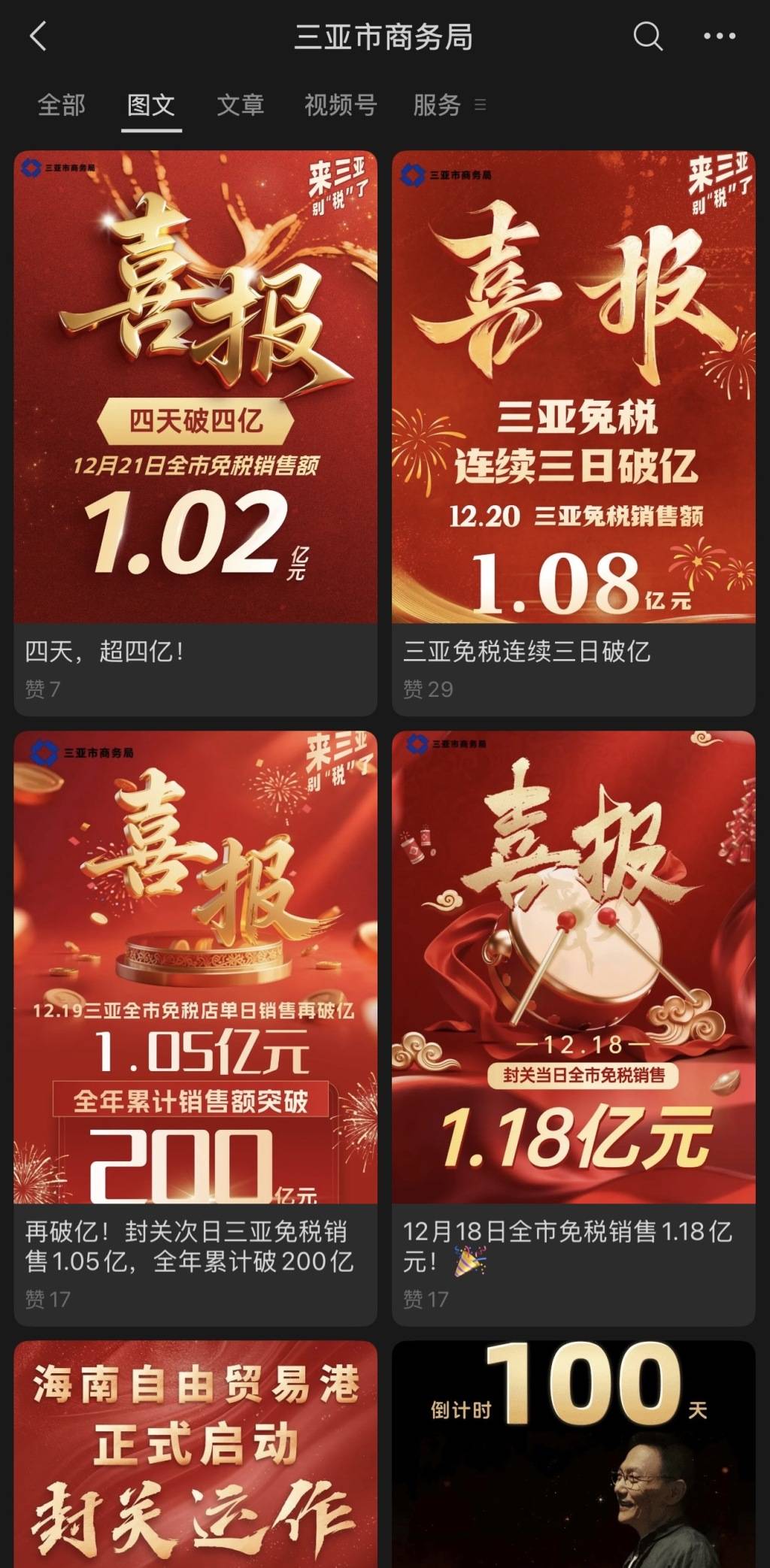Open the 视频号 tab
770x1568 pixels.
(340, 106)
